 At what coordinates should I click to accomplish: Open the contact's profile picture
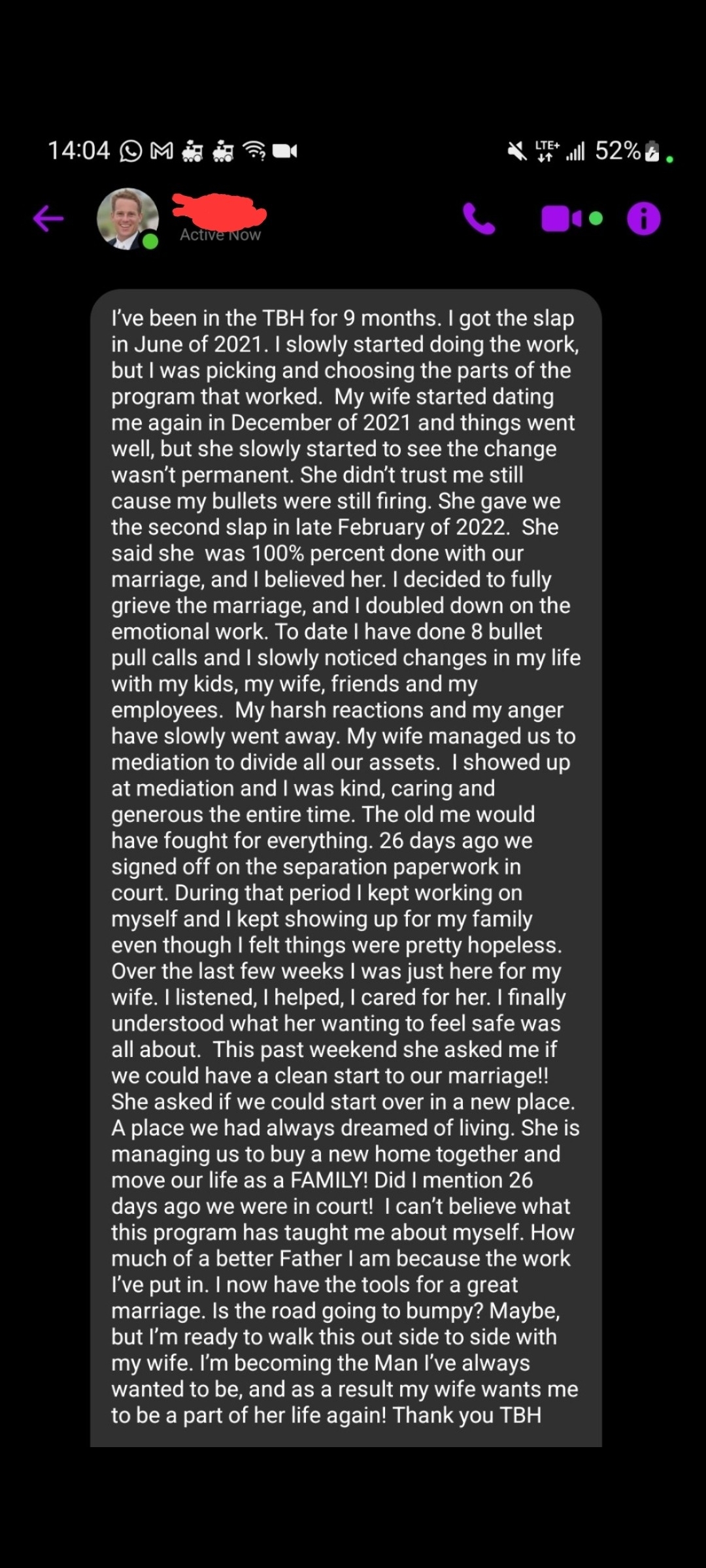[127, 219]
